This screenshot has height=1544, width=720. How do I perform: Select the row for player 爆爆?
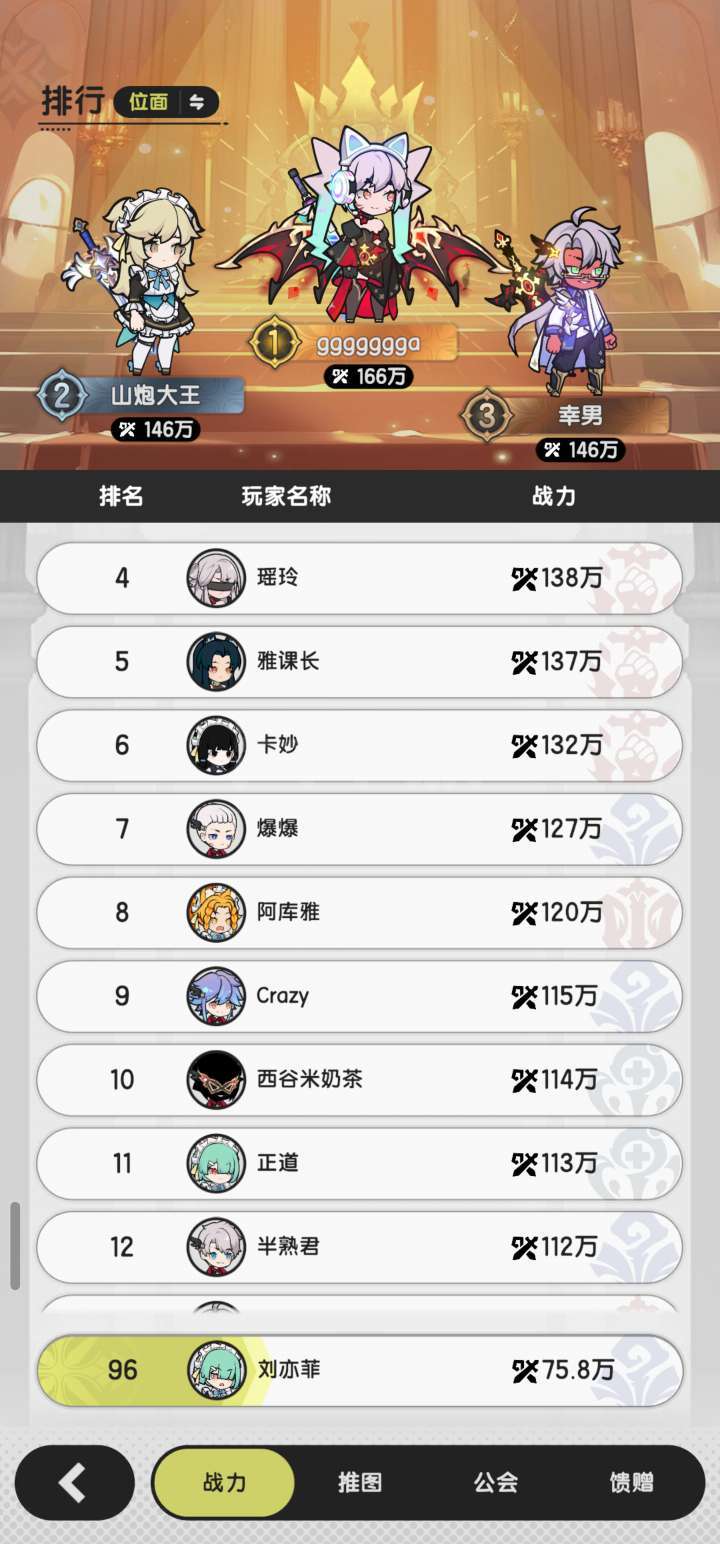(x=360, y=829)
